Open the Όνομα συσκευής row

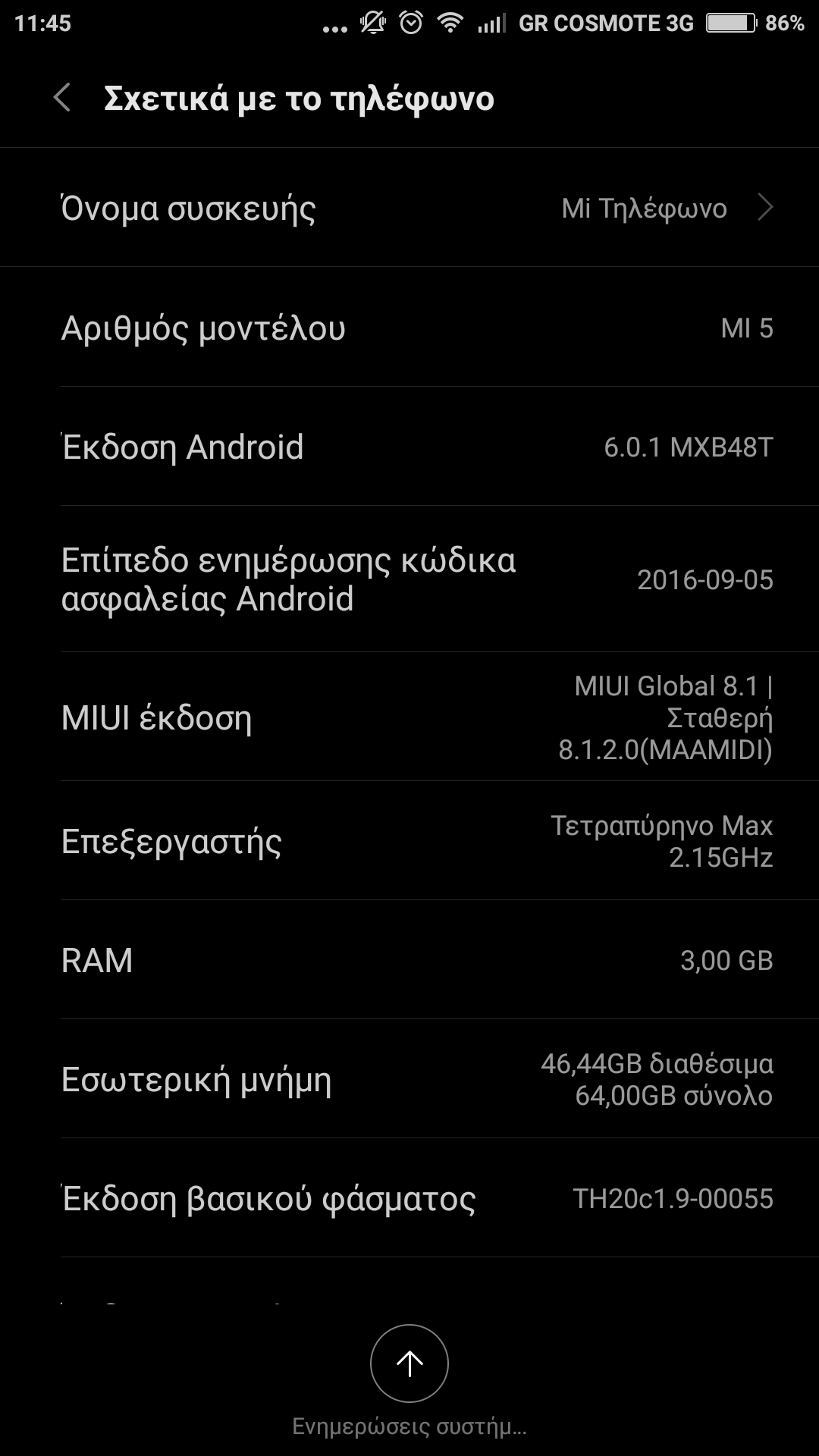pos(409,208)
